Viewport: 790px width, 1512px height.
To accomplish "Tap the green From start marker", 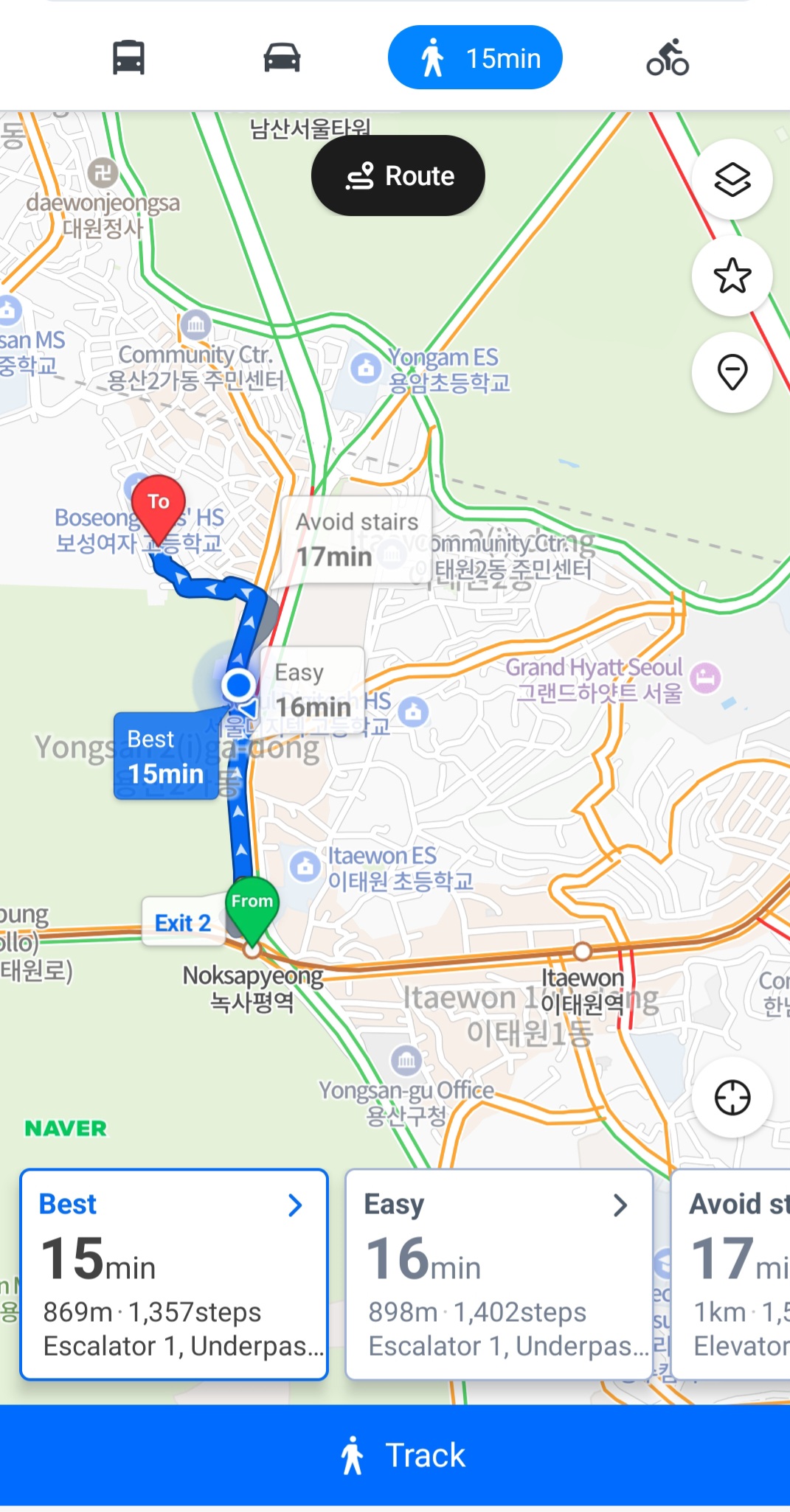I will 252,906.
